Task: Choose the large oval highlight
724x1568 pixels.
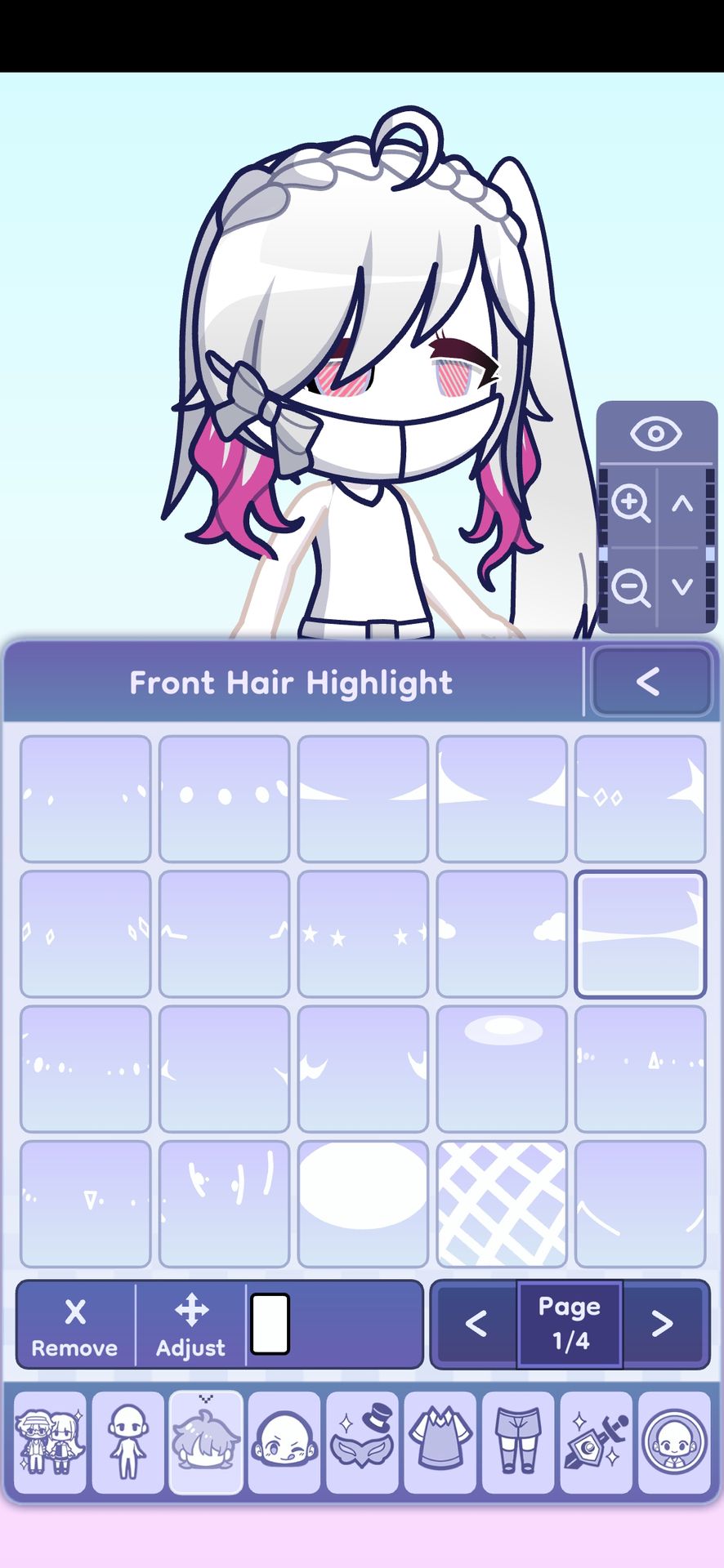Action: pyautogui.click(x=363, y=1204)
